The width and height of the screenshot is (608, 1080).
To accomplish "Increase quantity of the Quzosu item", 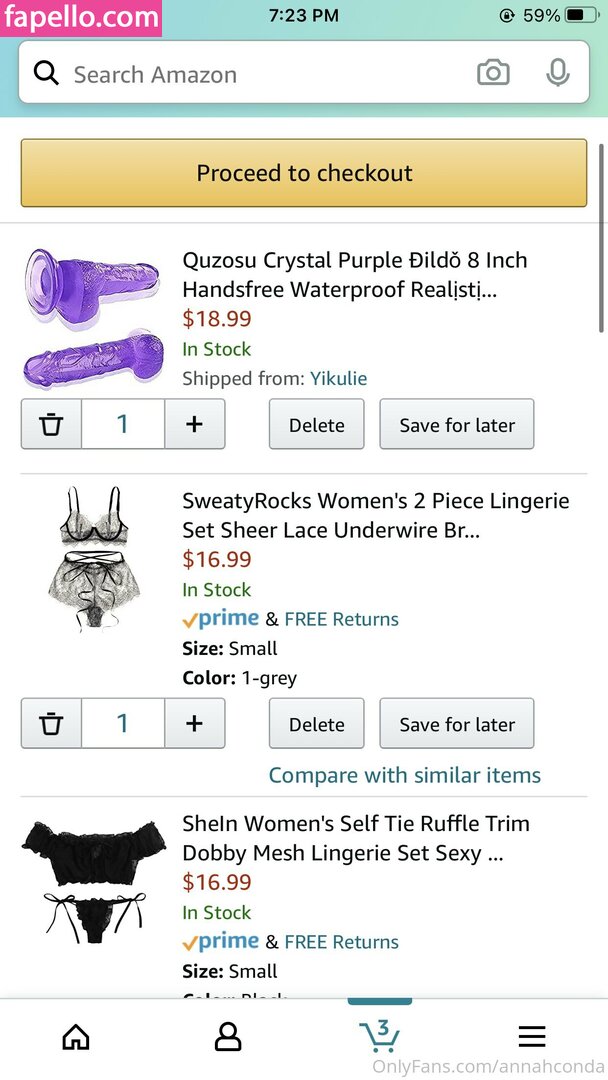I will point(194,424).
